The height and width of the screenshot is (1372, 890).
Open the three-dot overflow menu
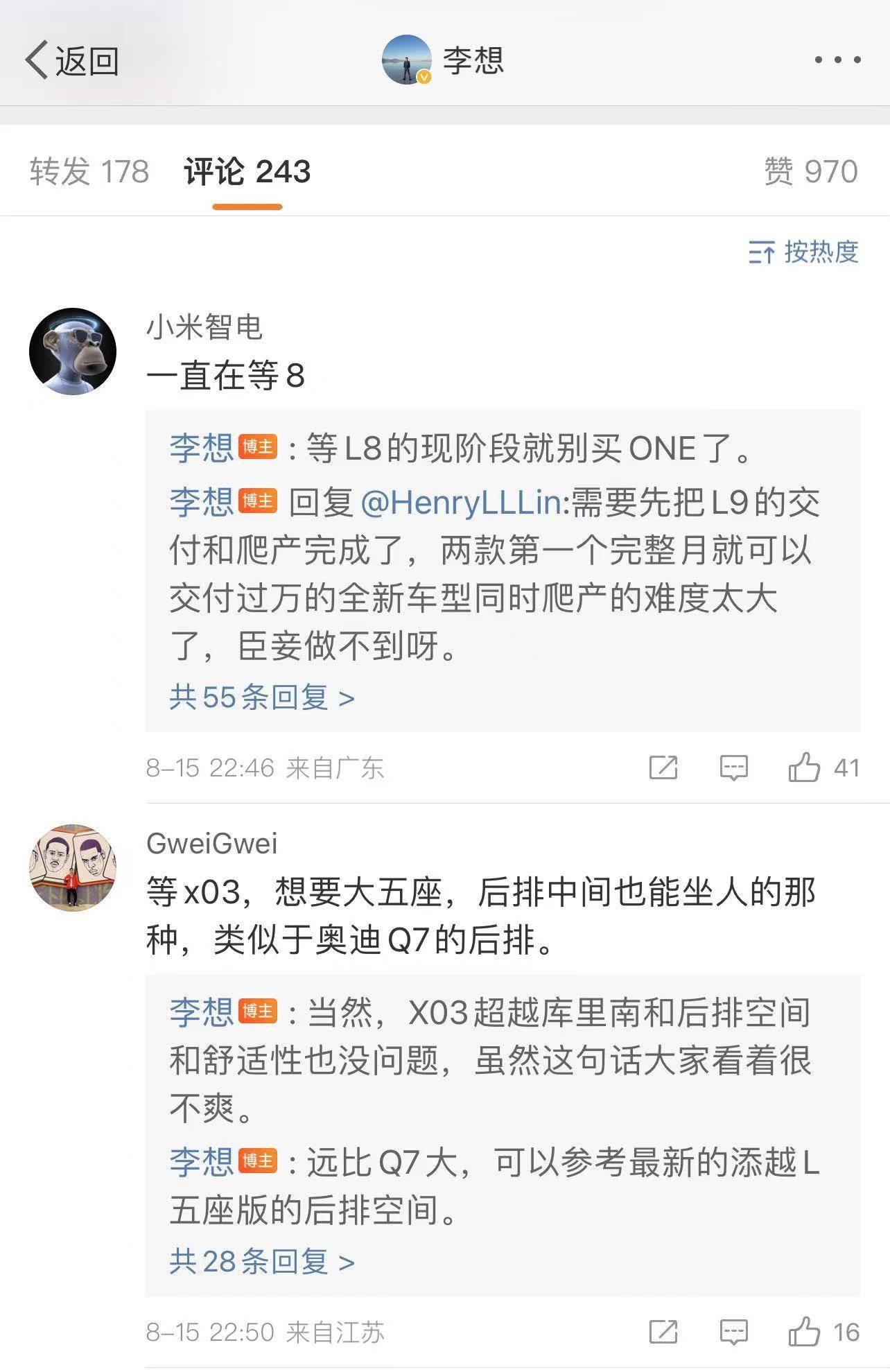pos(837,60)
